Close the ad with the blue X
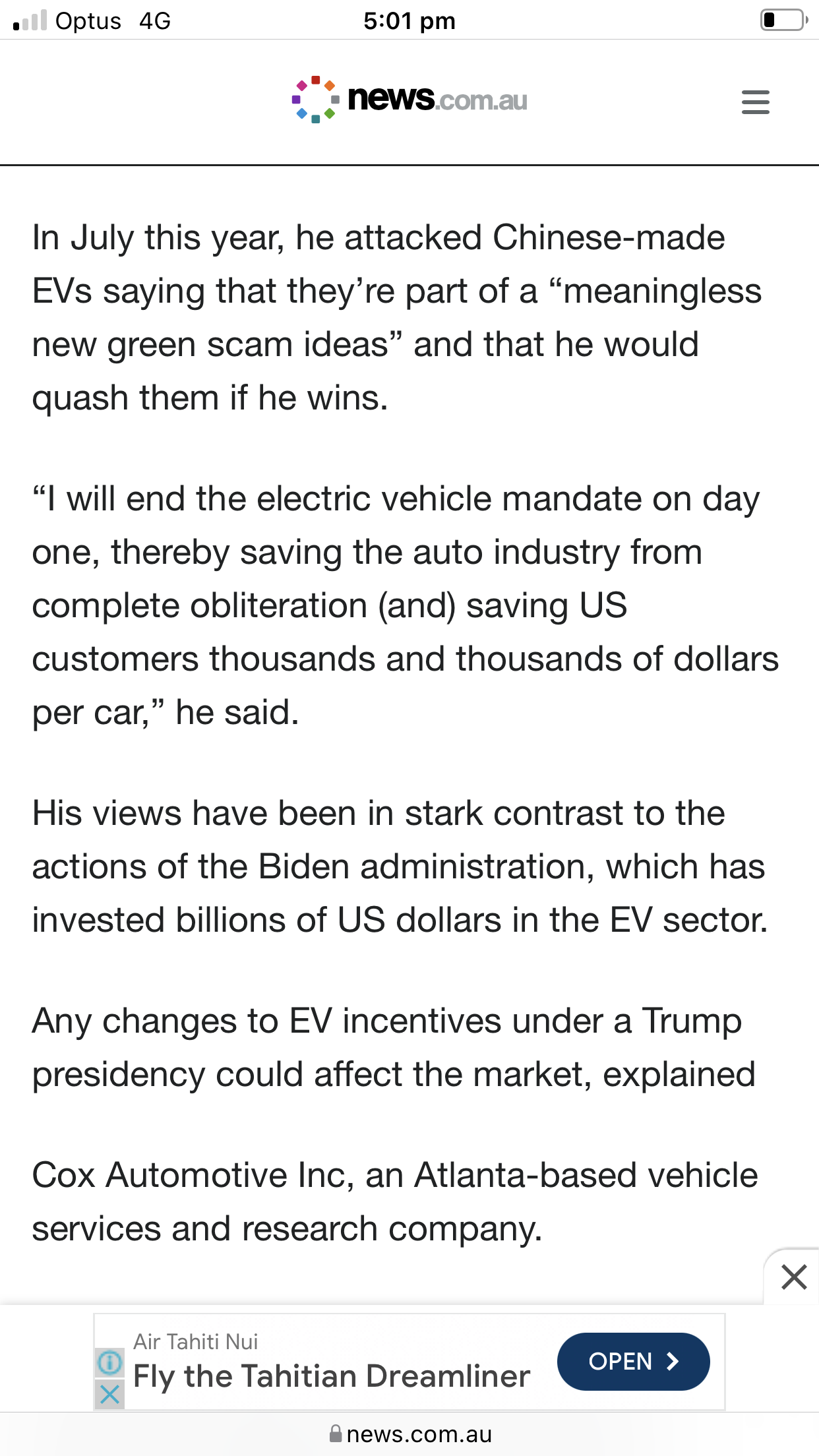Image resolution: width=819 pixels, height=1456 pixels. (x=109, y=1394)
